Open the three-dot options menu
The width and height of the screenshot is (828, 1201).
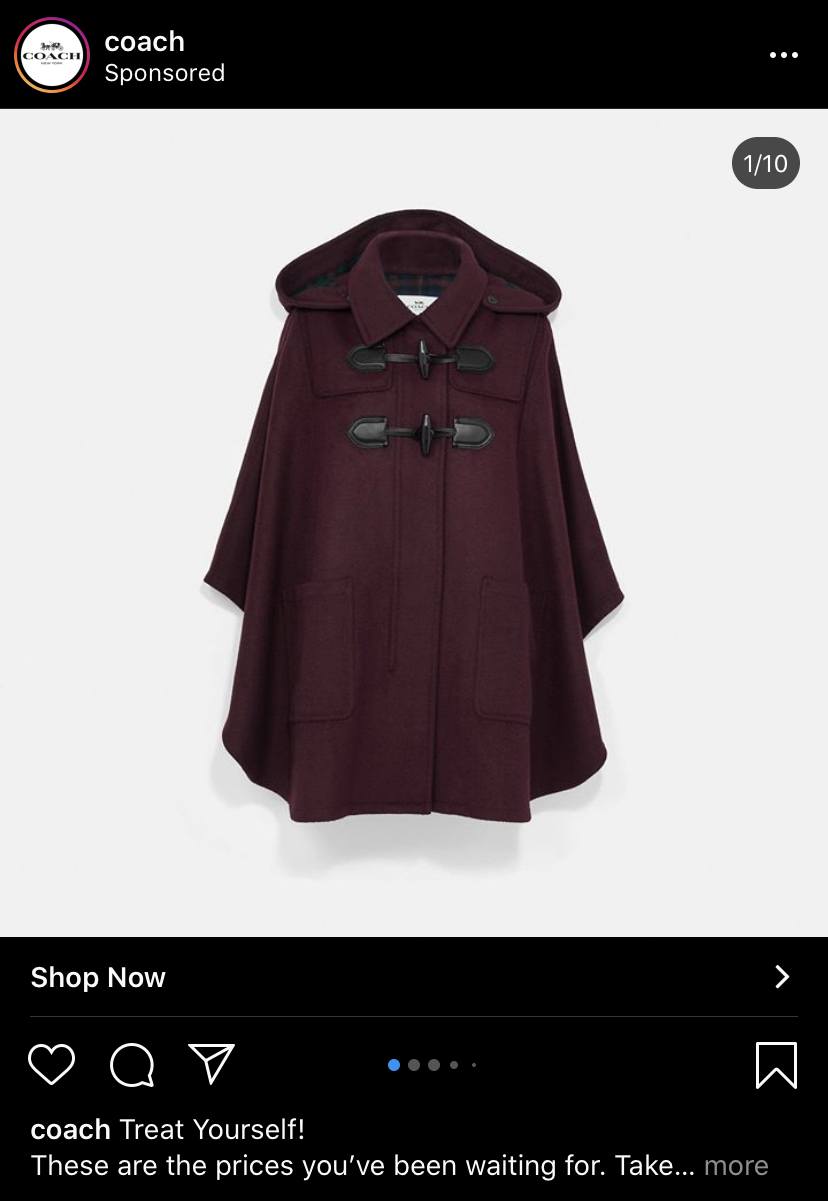[x=783, y=55]
